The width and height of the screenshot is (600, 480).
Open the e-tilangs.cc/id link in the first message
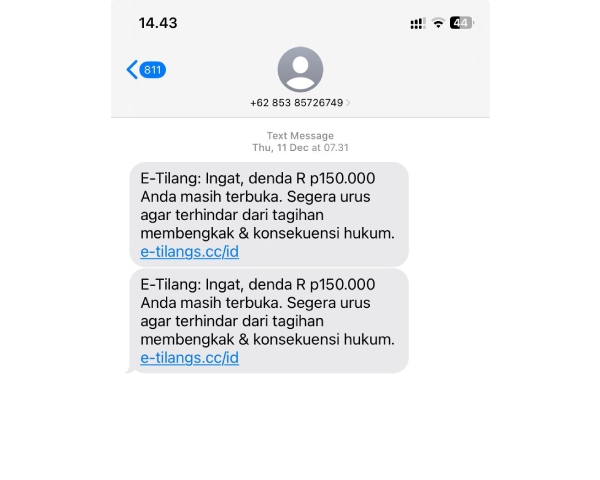click(189, 251)
